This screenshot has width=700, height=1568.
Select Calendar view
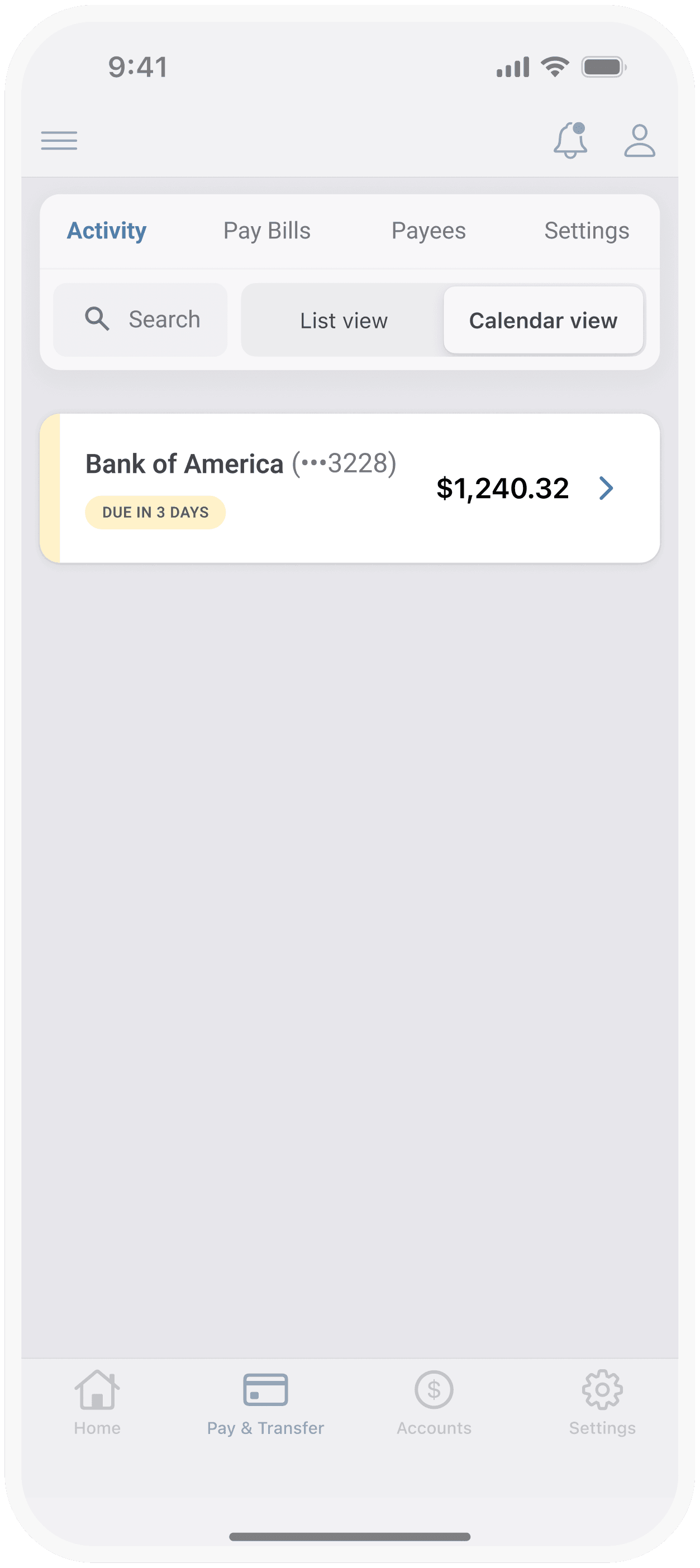[x=544, y=320]
